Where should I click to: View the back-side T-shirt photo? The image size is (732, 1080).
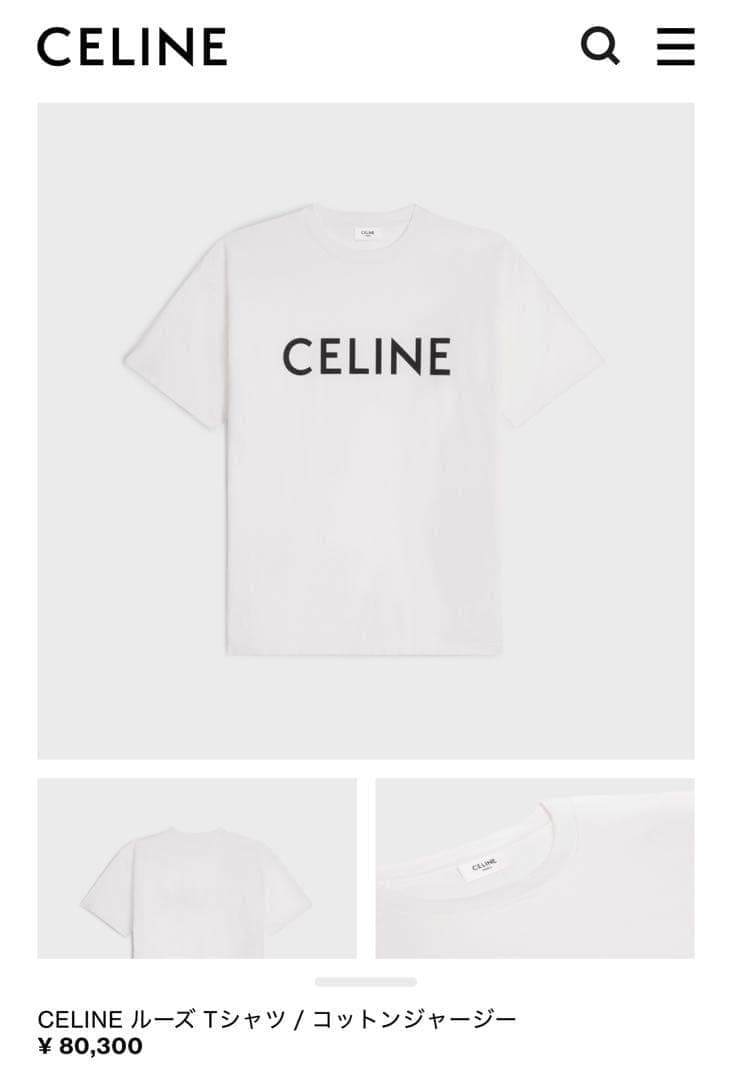(197, 868)
